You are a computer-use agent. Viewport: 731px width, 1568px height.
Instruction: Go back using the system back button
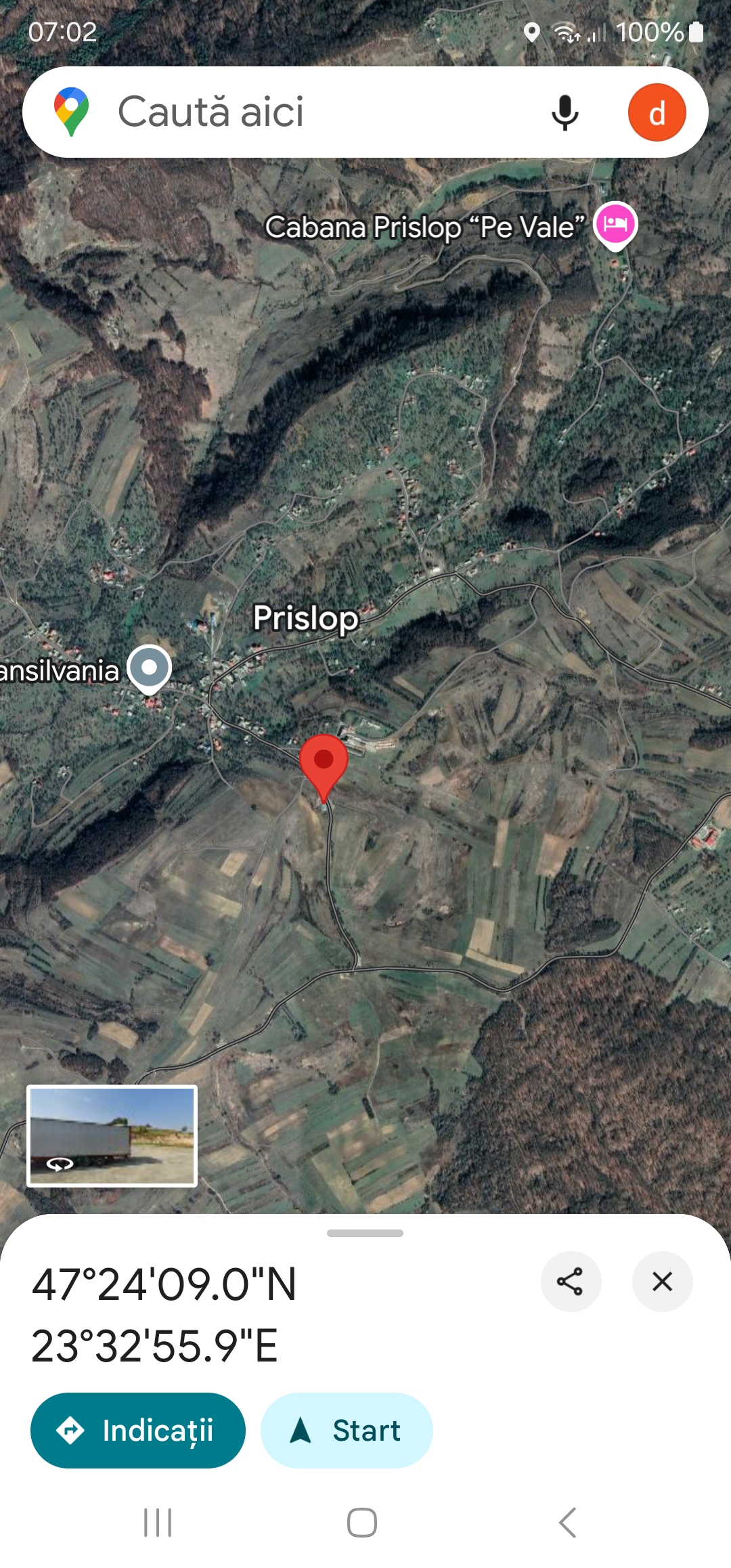pyautogui.click(x=567, y=1523)
